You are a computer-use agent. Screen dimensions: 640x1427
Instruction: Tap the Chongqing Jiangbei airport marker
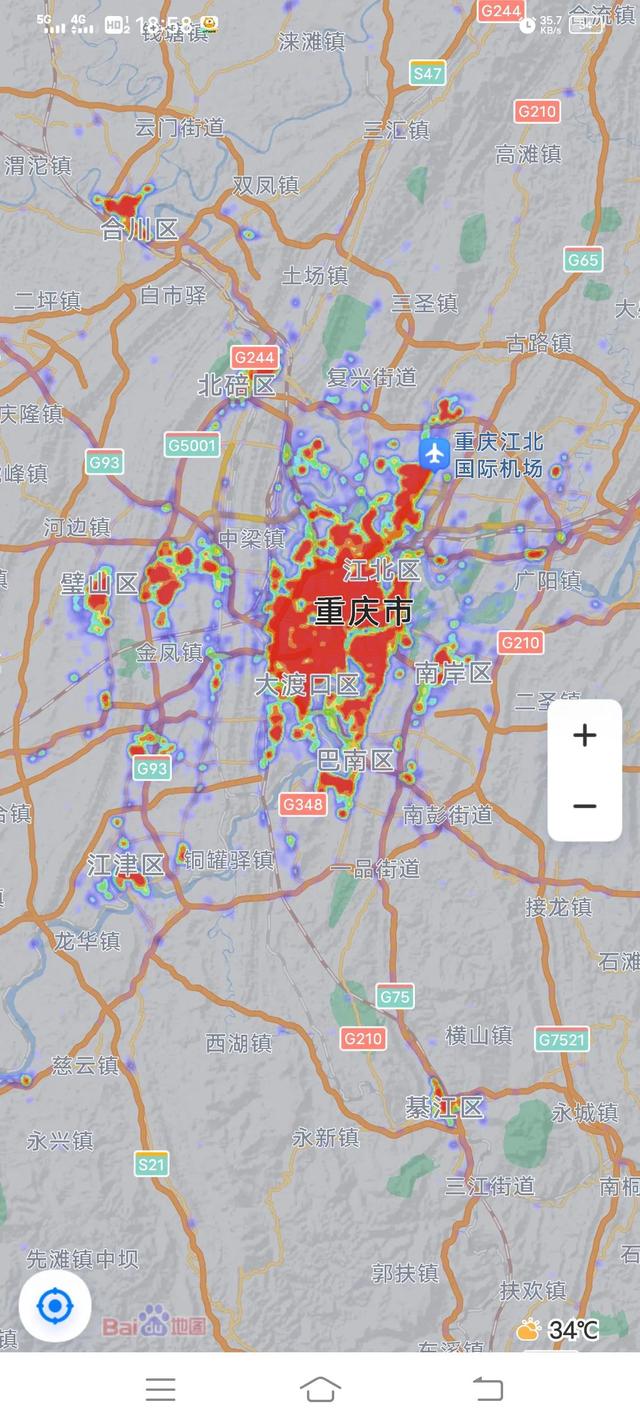[x=435, y=453]
